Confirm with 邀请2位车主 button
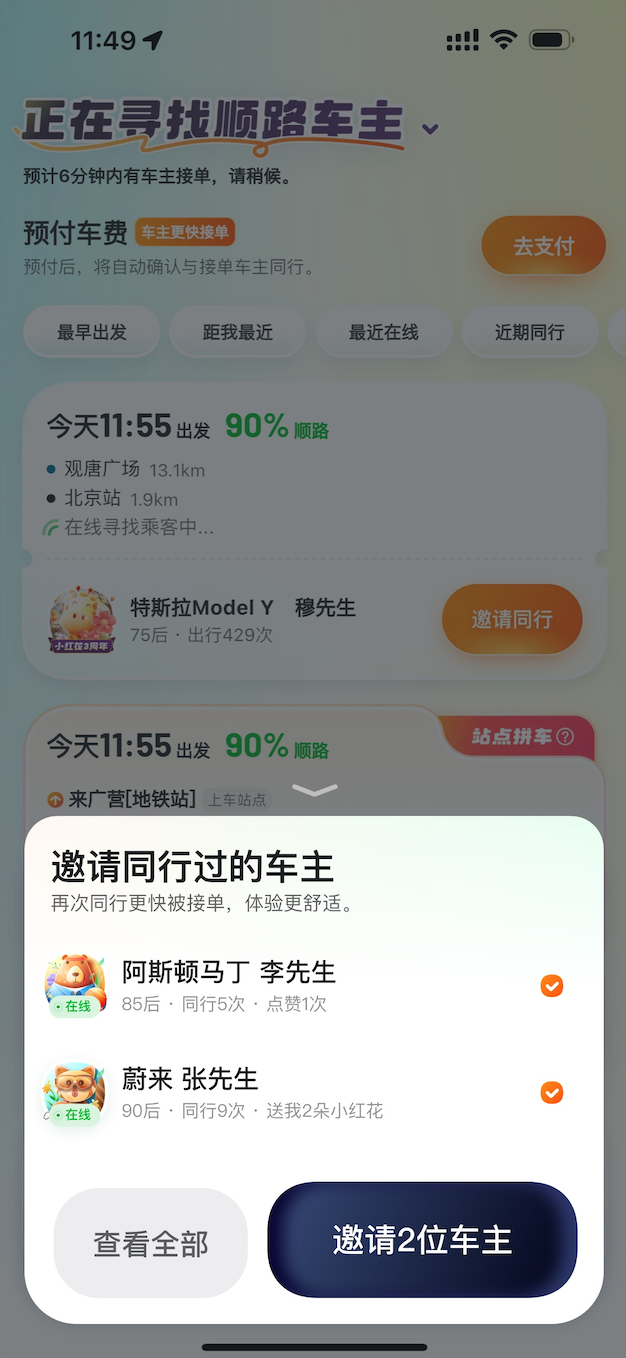Screen dimensions: 626x1358 422,1241
